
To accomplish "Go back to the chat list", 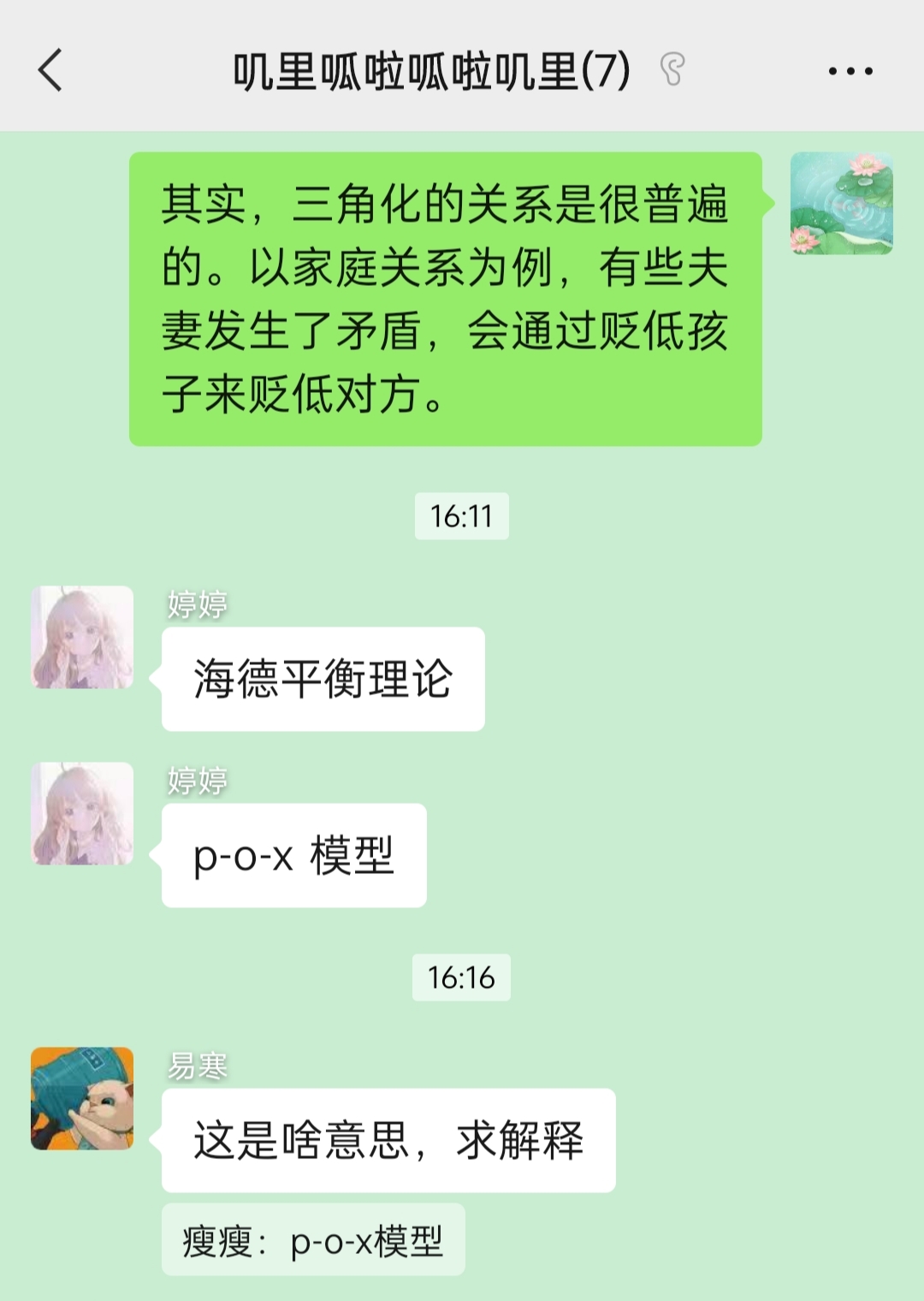I will (51, 70).
